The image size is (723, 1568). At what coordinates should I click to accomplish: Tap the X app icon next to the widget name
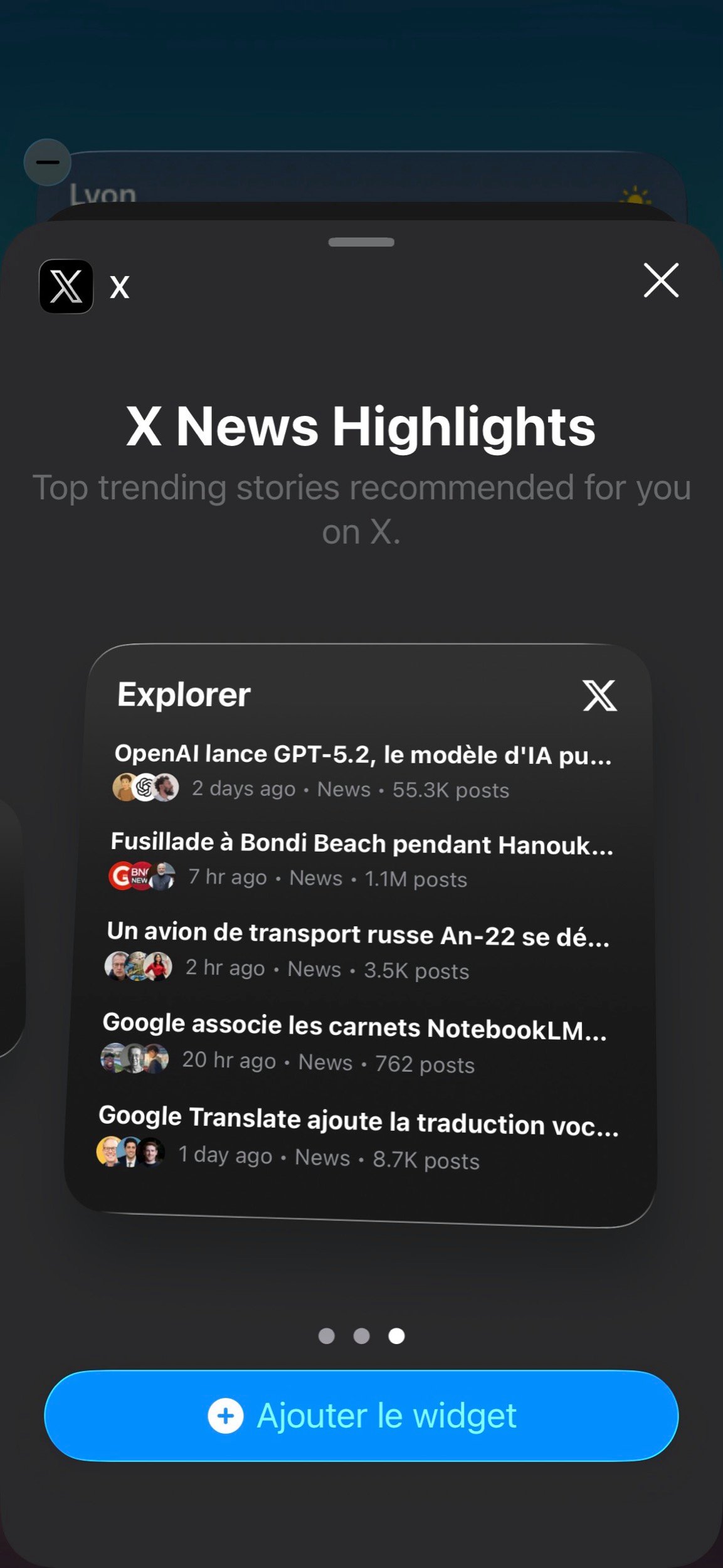tap(66, 285)
